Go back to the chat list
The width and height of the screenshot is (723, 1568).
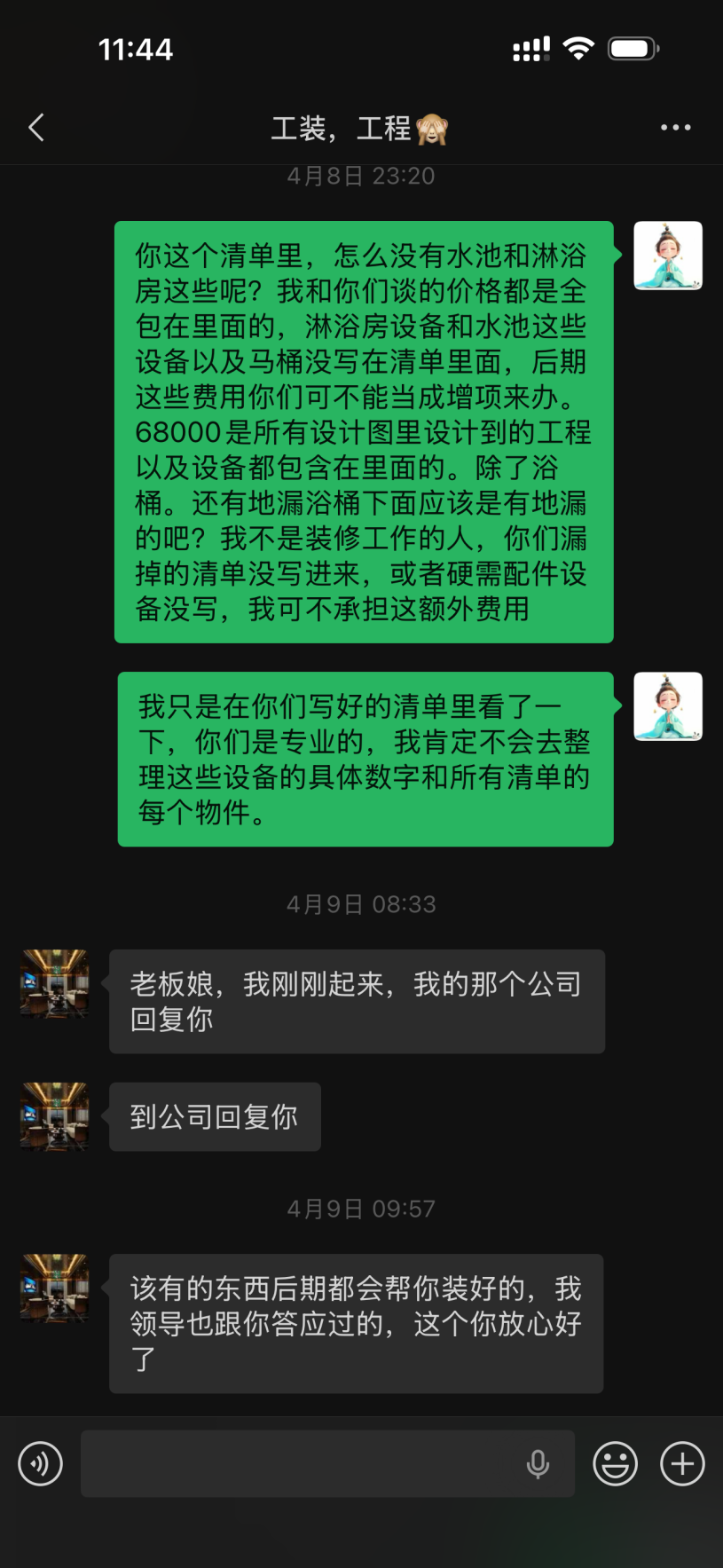[x=36, y=128]
